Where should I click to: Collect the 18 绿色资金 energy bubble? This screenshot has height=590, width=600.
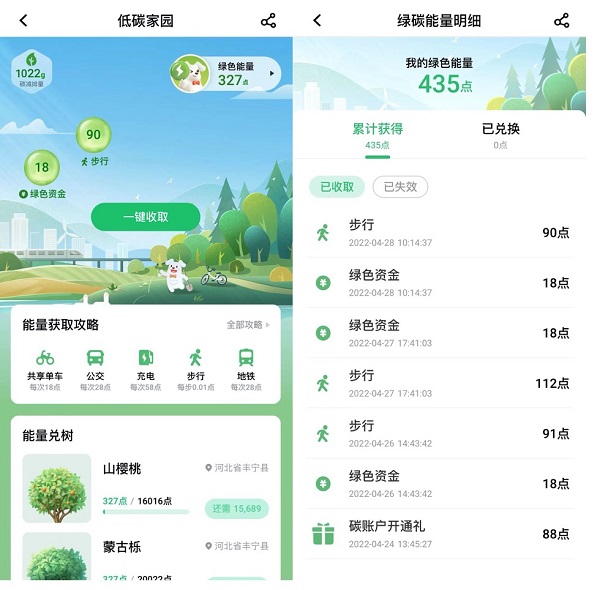pos(41,167)
